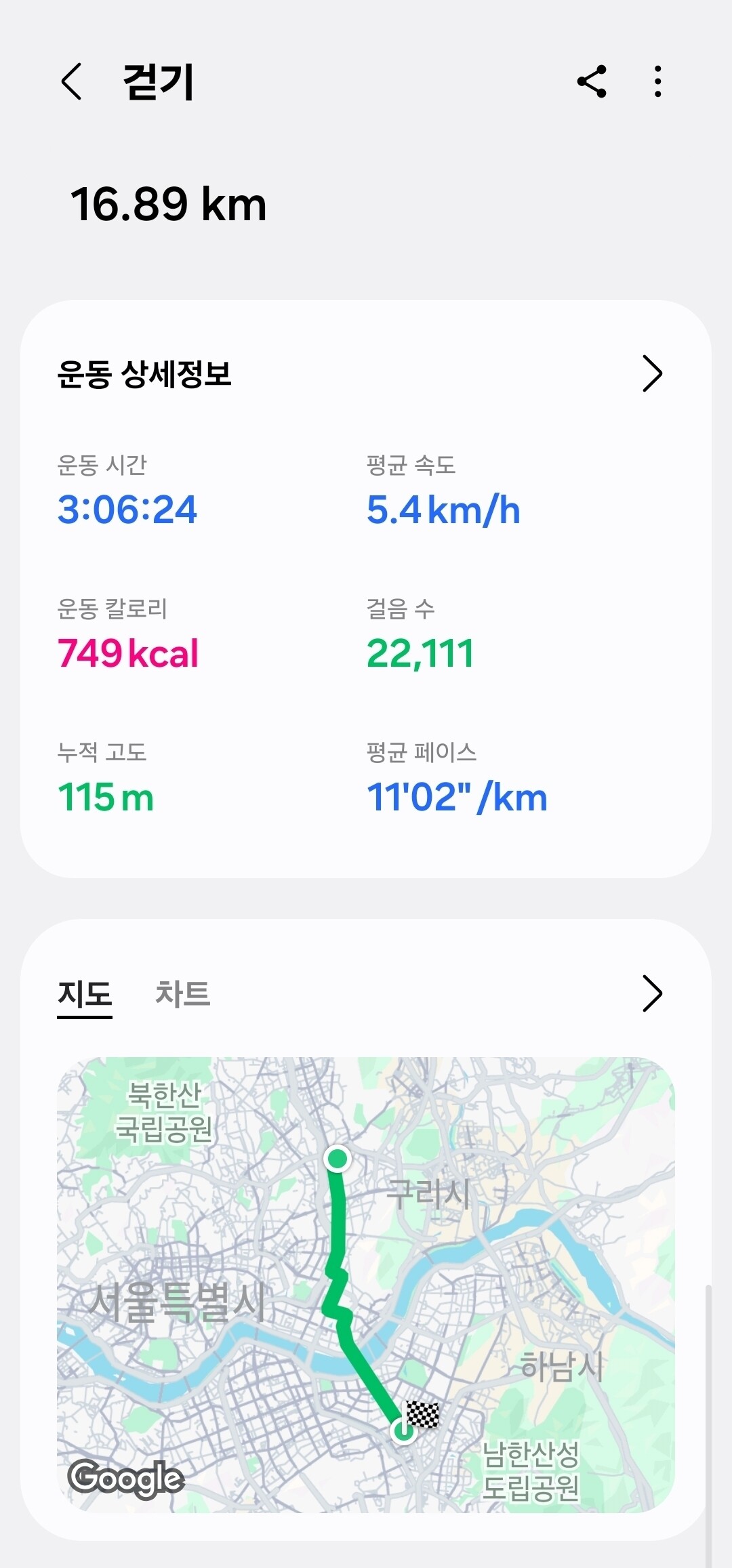732x1568 pixels.
Task: Expand the map card chevron
Action: pos(651,994)
